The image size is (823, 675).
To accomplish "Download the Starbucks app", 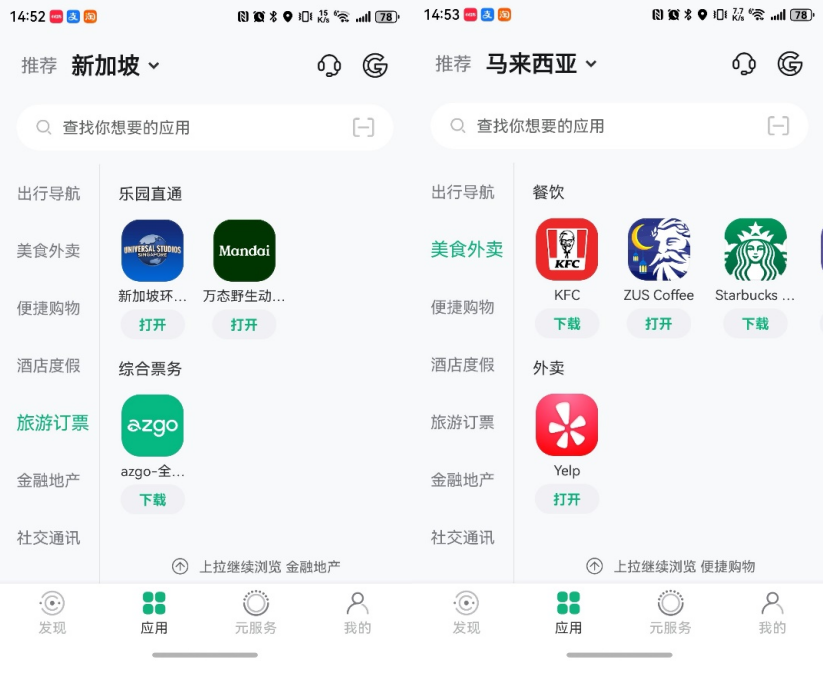I will 755,324.
